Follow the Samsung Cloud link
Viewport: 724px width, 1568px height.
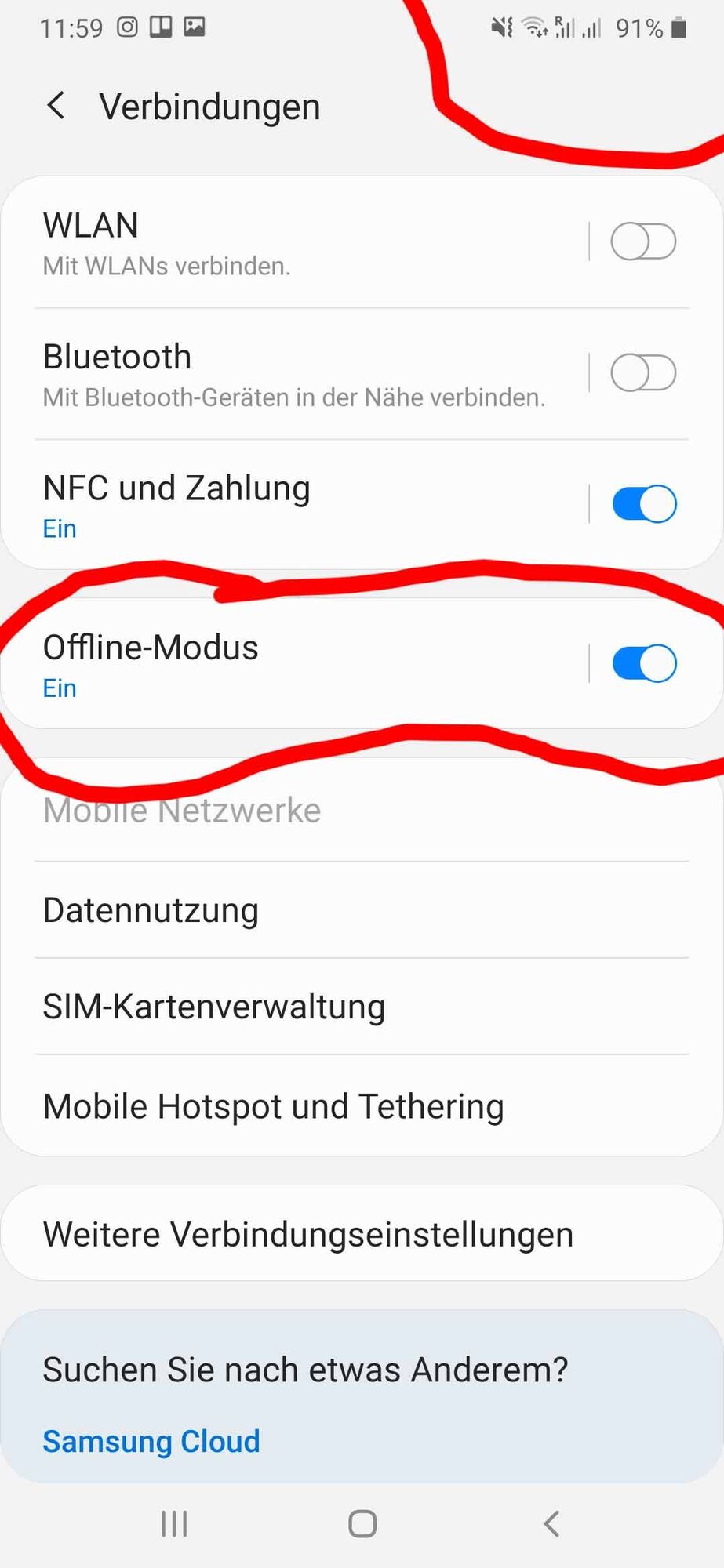[151, 1441]
